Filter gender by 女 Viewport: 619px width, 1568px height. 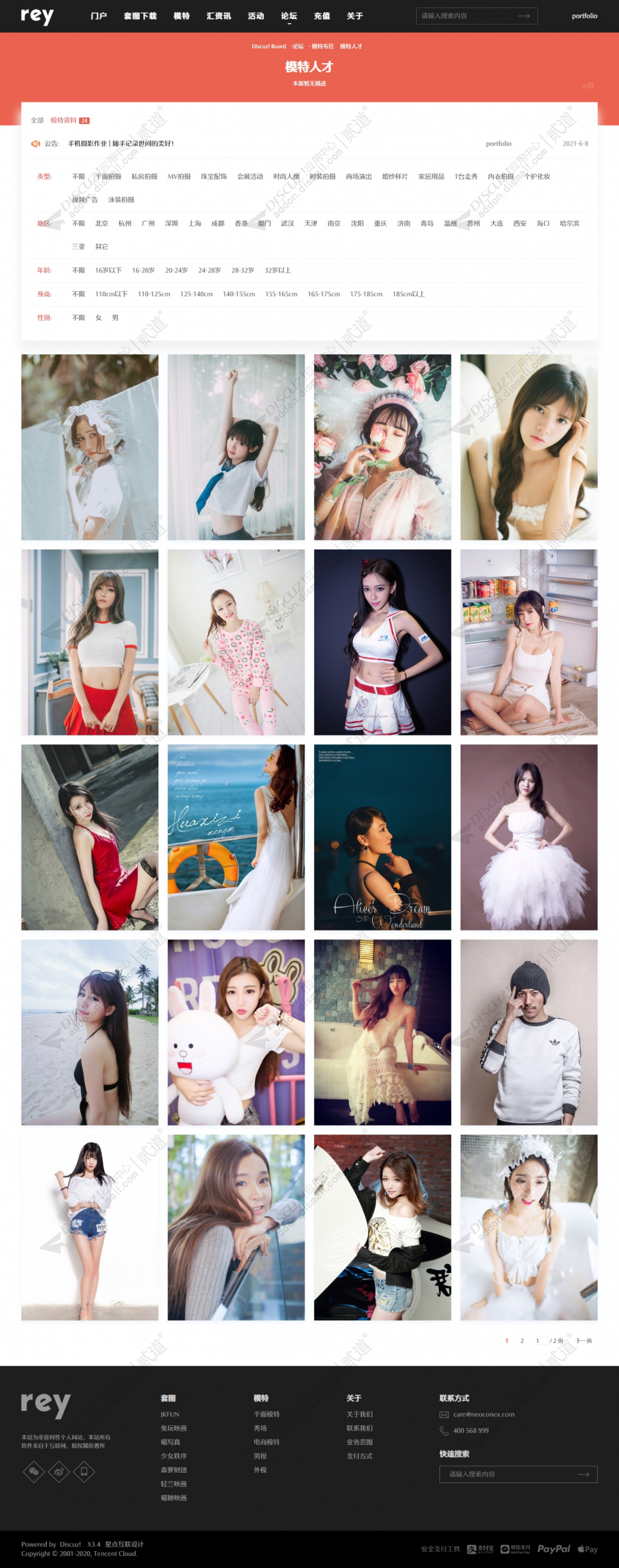[99, 317]
